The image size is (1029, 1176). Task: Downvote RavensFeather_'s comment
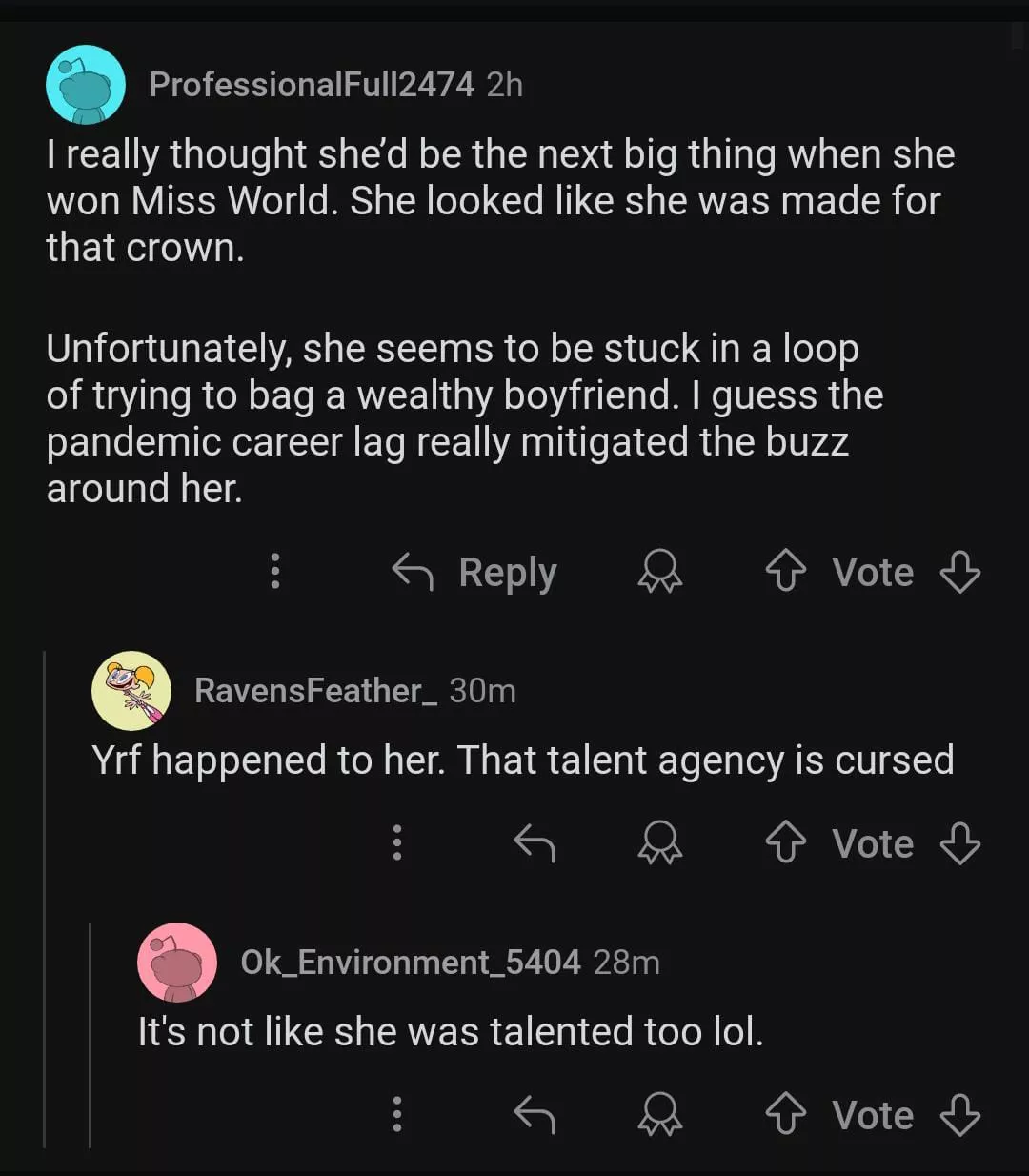(959, 842)
